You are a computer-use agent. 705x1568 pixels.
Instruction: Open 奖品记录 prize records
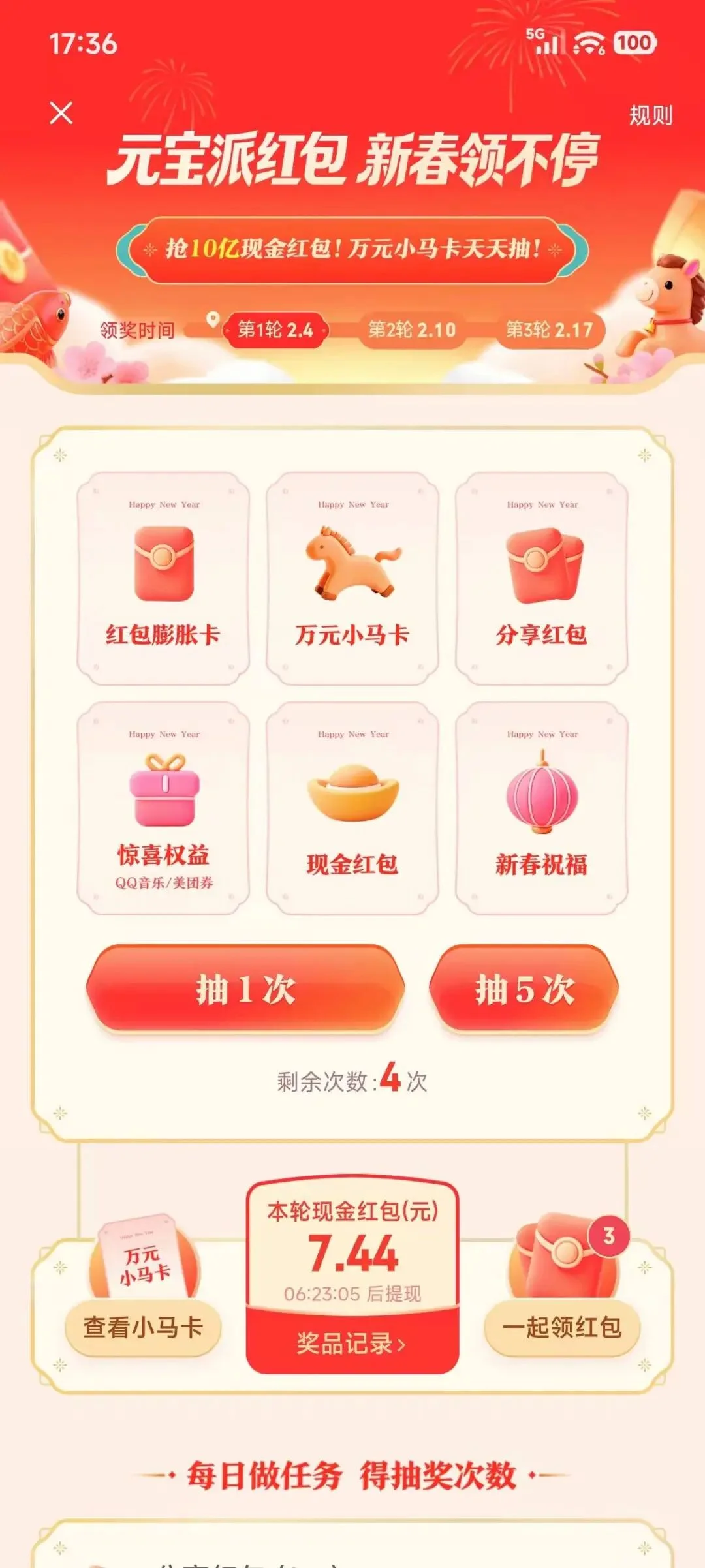352,1344
